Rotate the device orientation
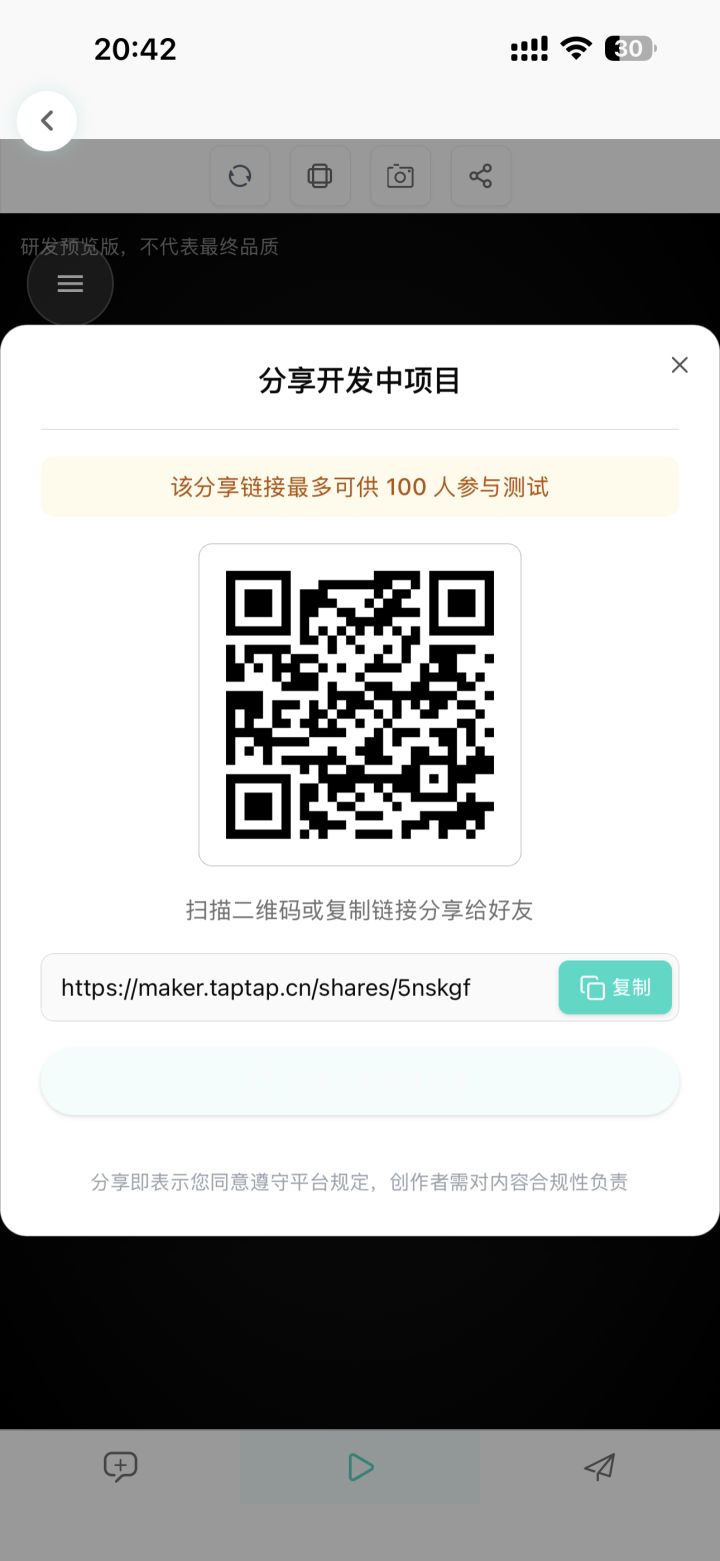The height and width of the screenshot is (1561, 720). tap(320, 176)
